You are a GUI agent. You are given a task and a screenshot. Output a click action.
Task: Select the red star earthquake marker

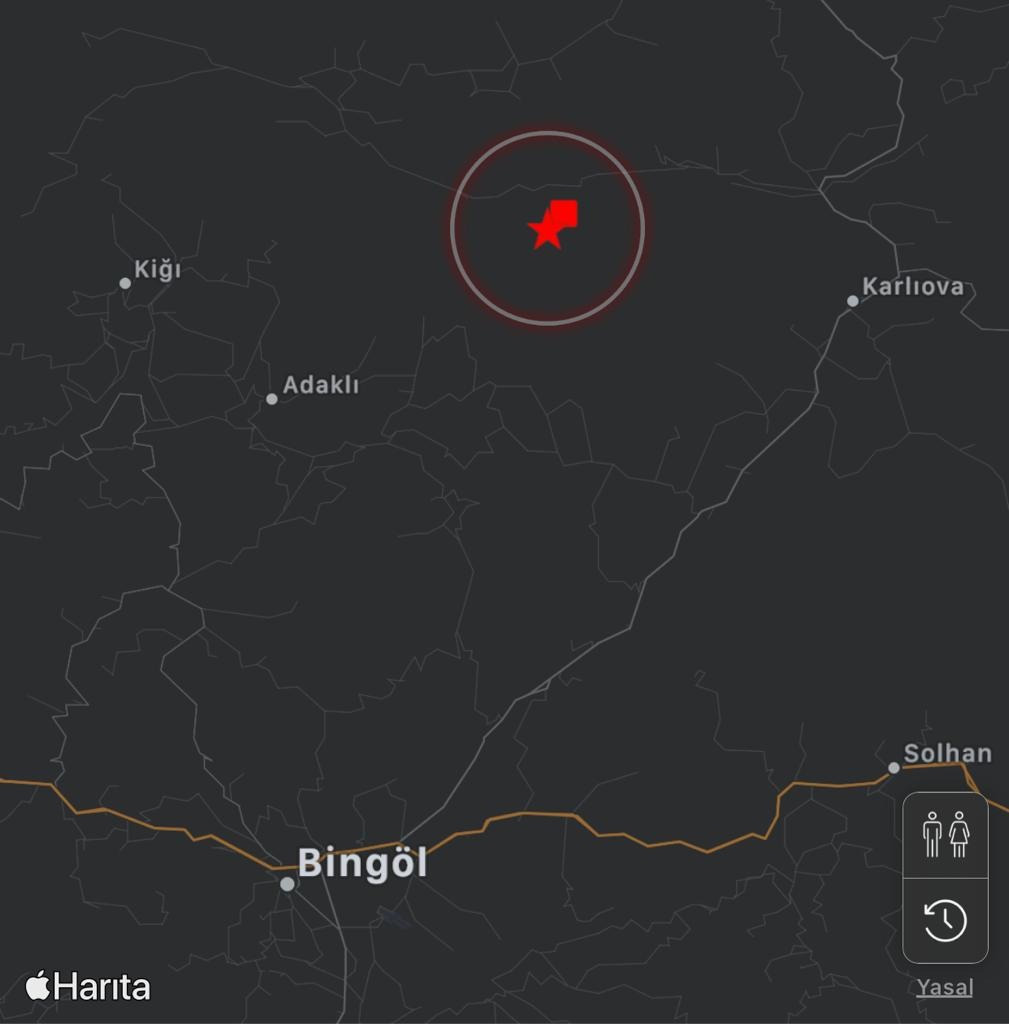pos(545,232)
